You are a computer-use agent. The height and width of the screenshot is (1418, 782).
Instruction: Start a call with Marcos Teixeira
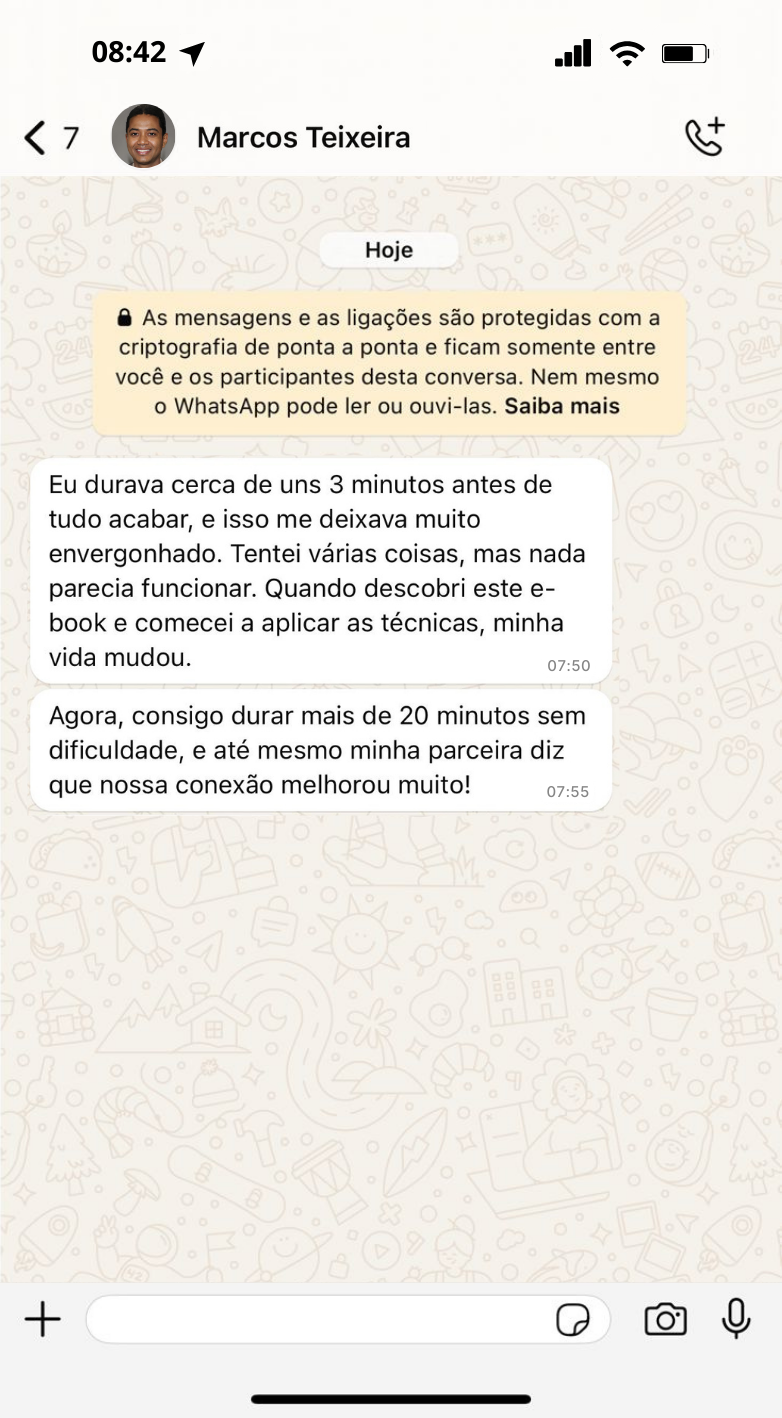click(705, 137)
